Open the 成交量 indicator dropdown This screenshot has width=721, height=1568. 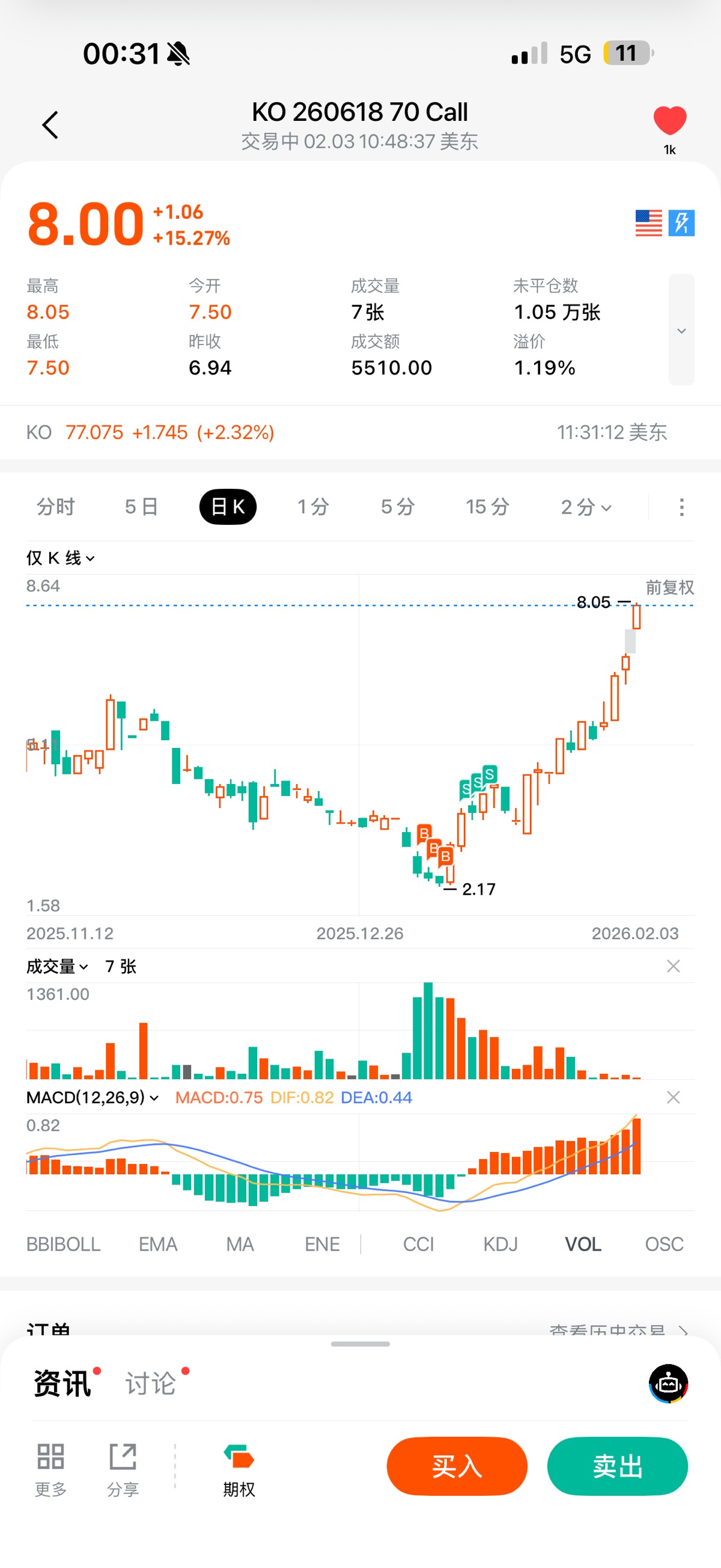57,966
